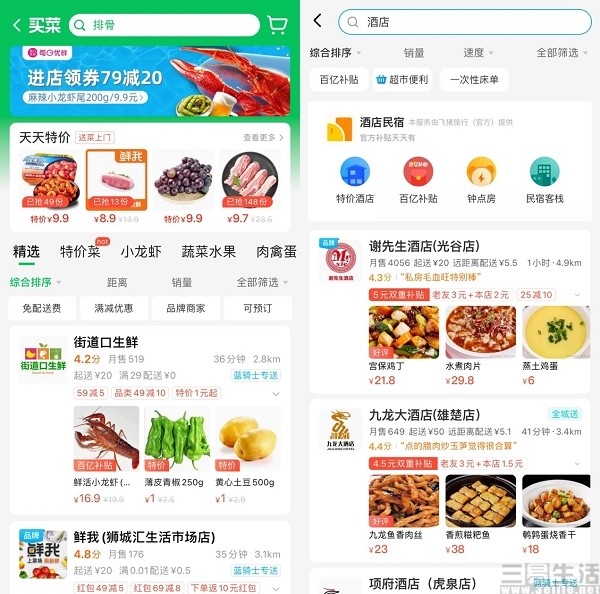Select the 超市便利 filter chip
The image size is (600, 594).
click(402, 79)
